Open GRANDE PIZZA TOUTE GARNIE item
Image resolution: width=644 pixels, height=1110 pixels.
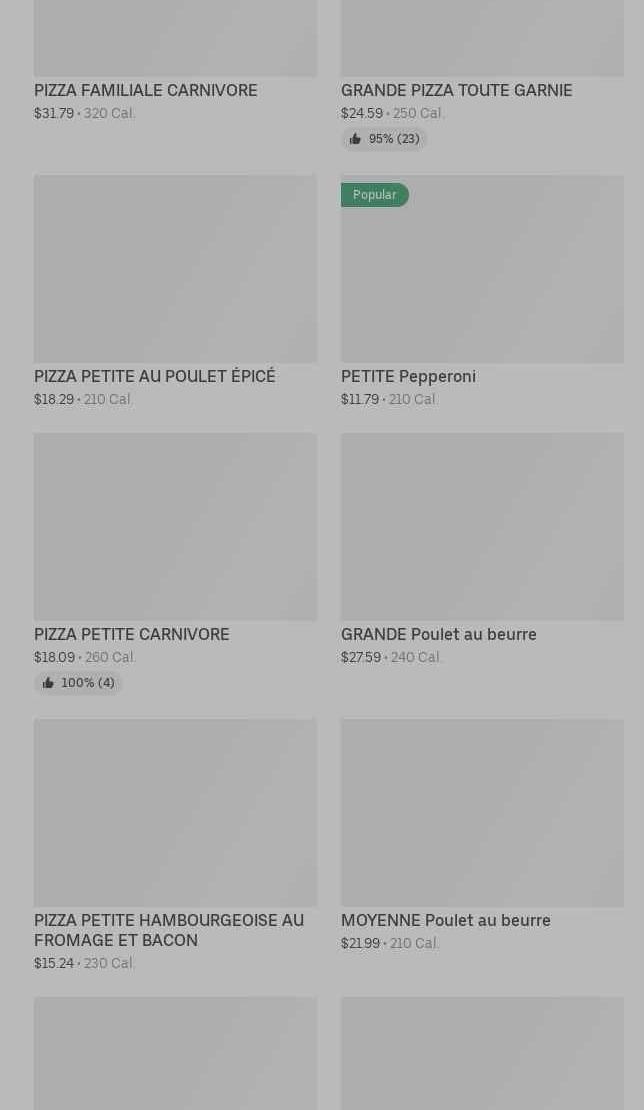point(456,90)
